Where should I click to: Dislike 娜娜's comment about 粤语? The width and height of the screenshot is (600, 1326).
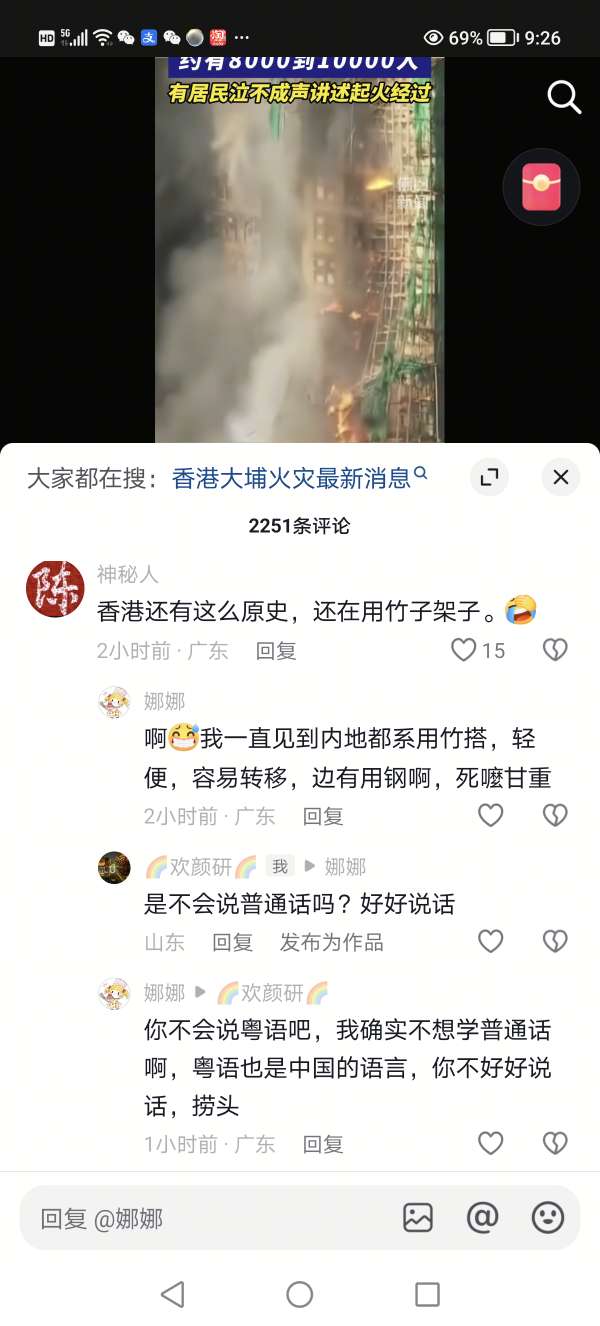coord(555,1143)
